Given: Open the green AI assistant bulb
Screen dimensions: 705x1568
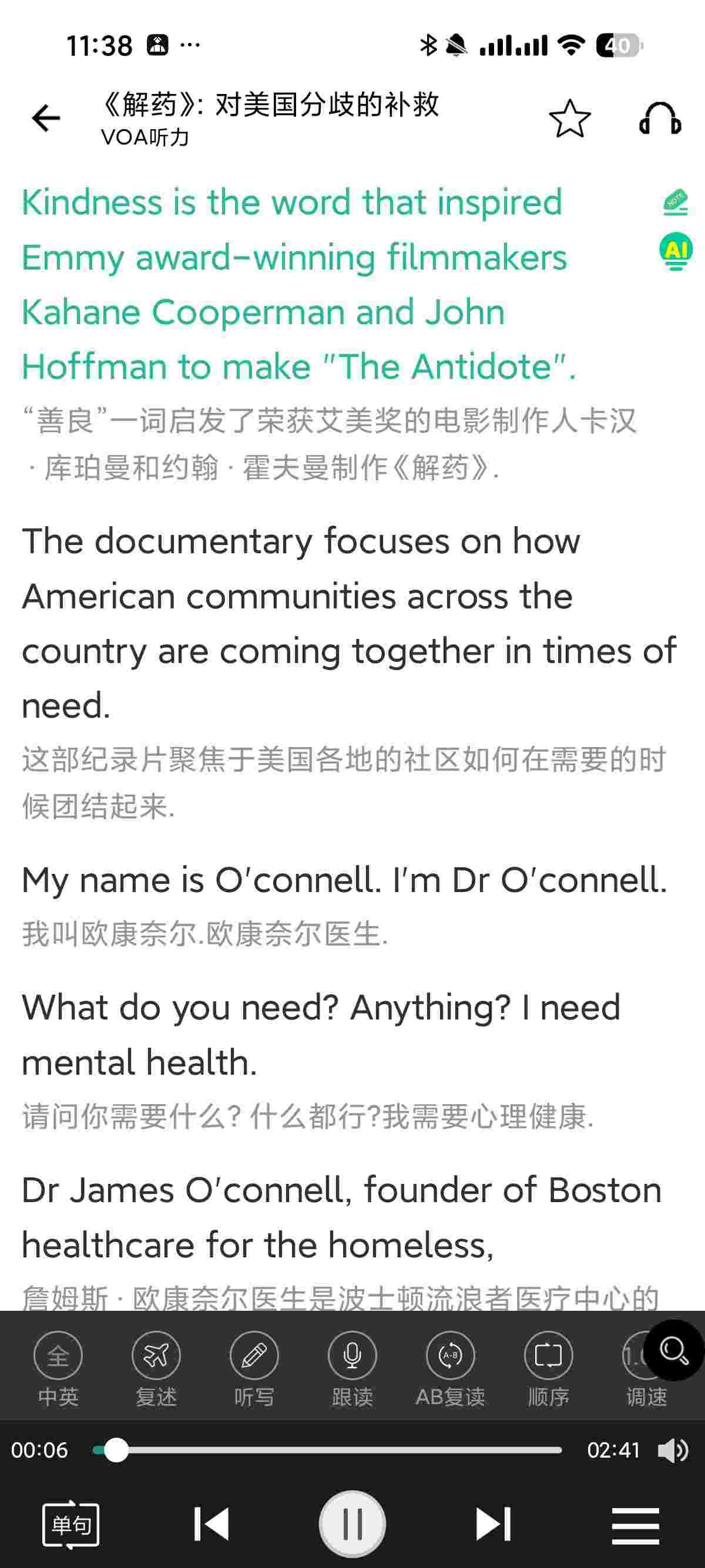Looking at the screenshot, I should coord(675,251).
